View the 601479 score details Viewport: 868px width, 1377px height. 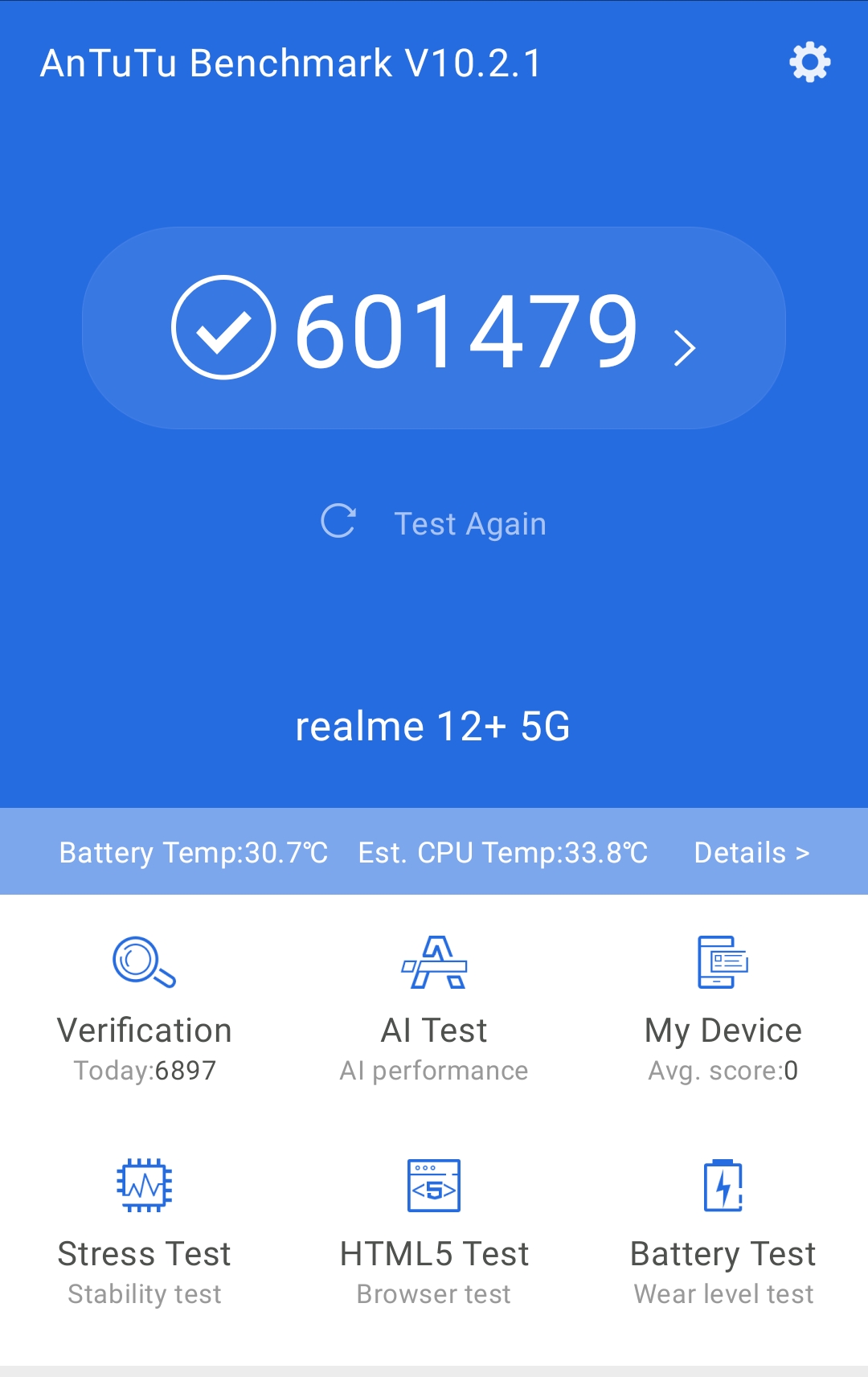(434, 328)
